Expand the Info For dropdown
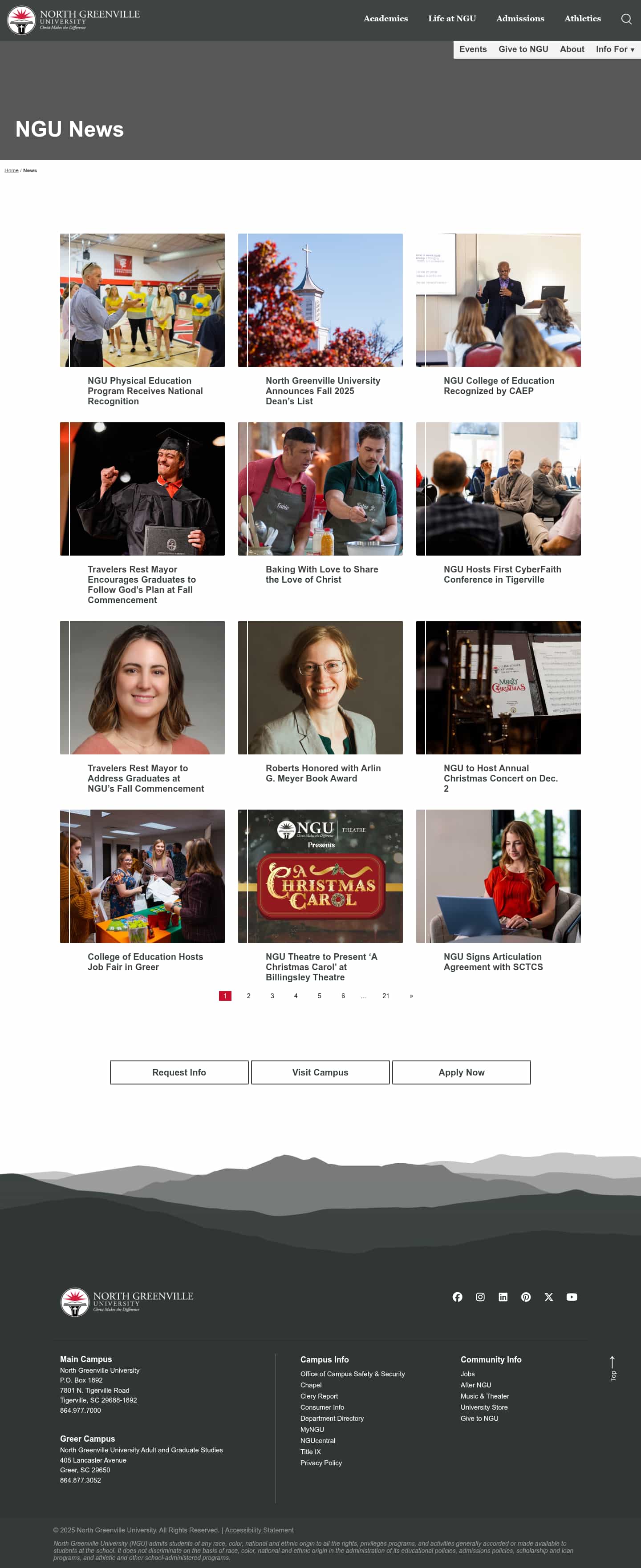Viewport: 641px width, 1568px height. (x=613, y=49)
